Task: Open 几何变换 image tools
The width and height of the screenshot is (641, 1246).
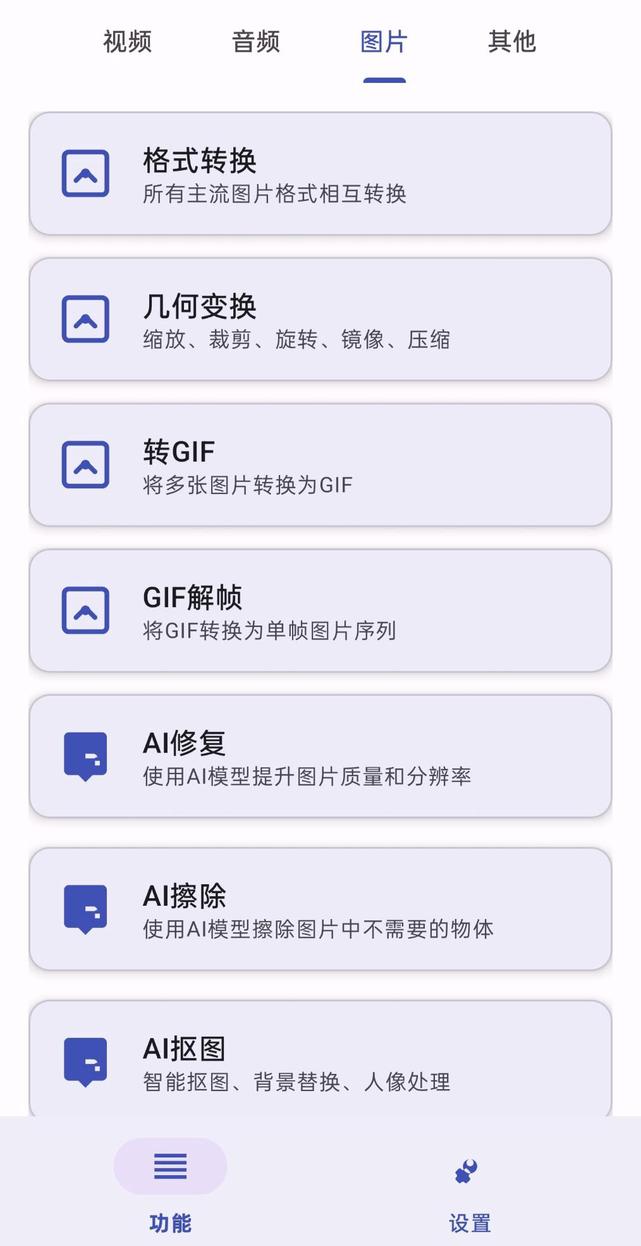Action: 320,320
